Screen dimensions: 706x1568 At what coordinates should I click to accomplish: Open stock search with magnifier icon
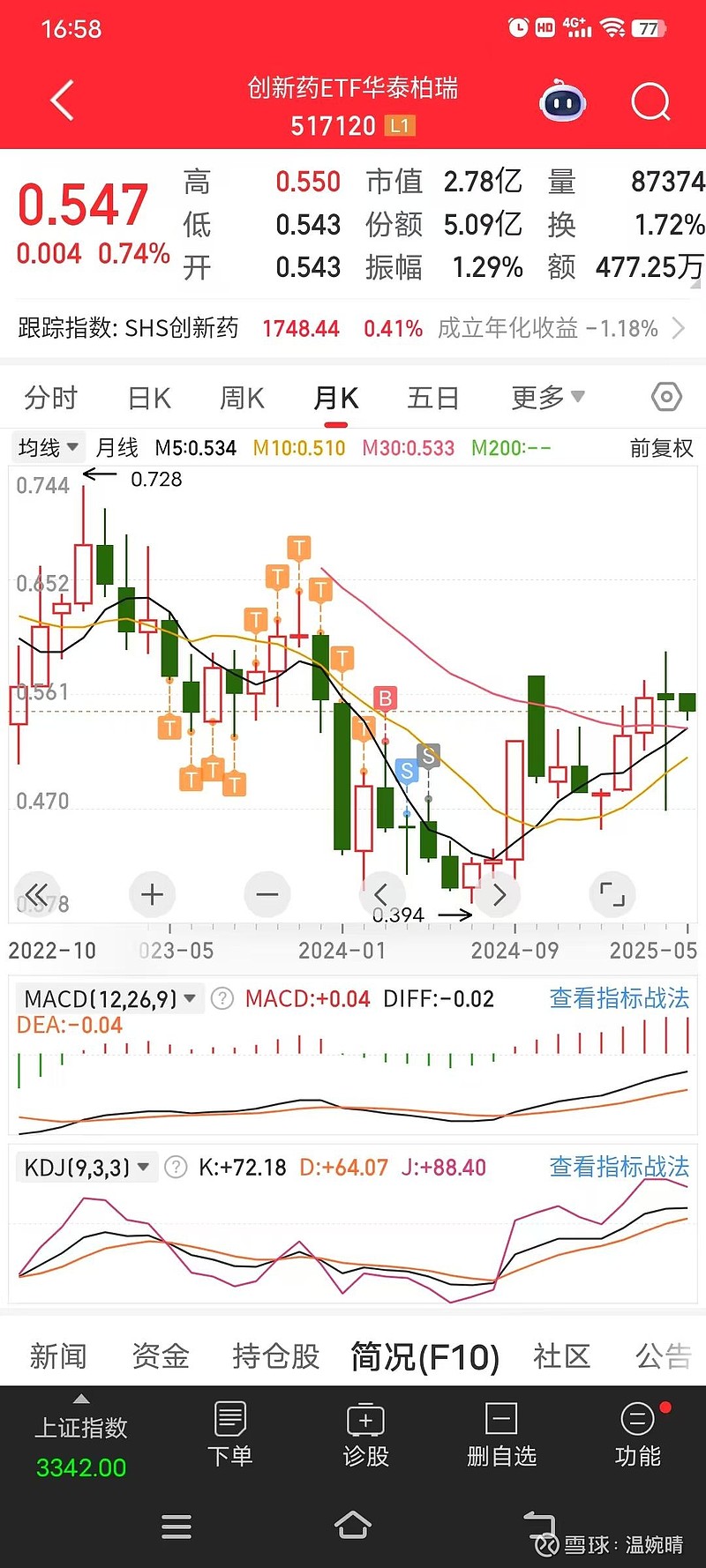click(x=650, y=101)
